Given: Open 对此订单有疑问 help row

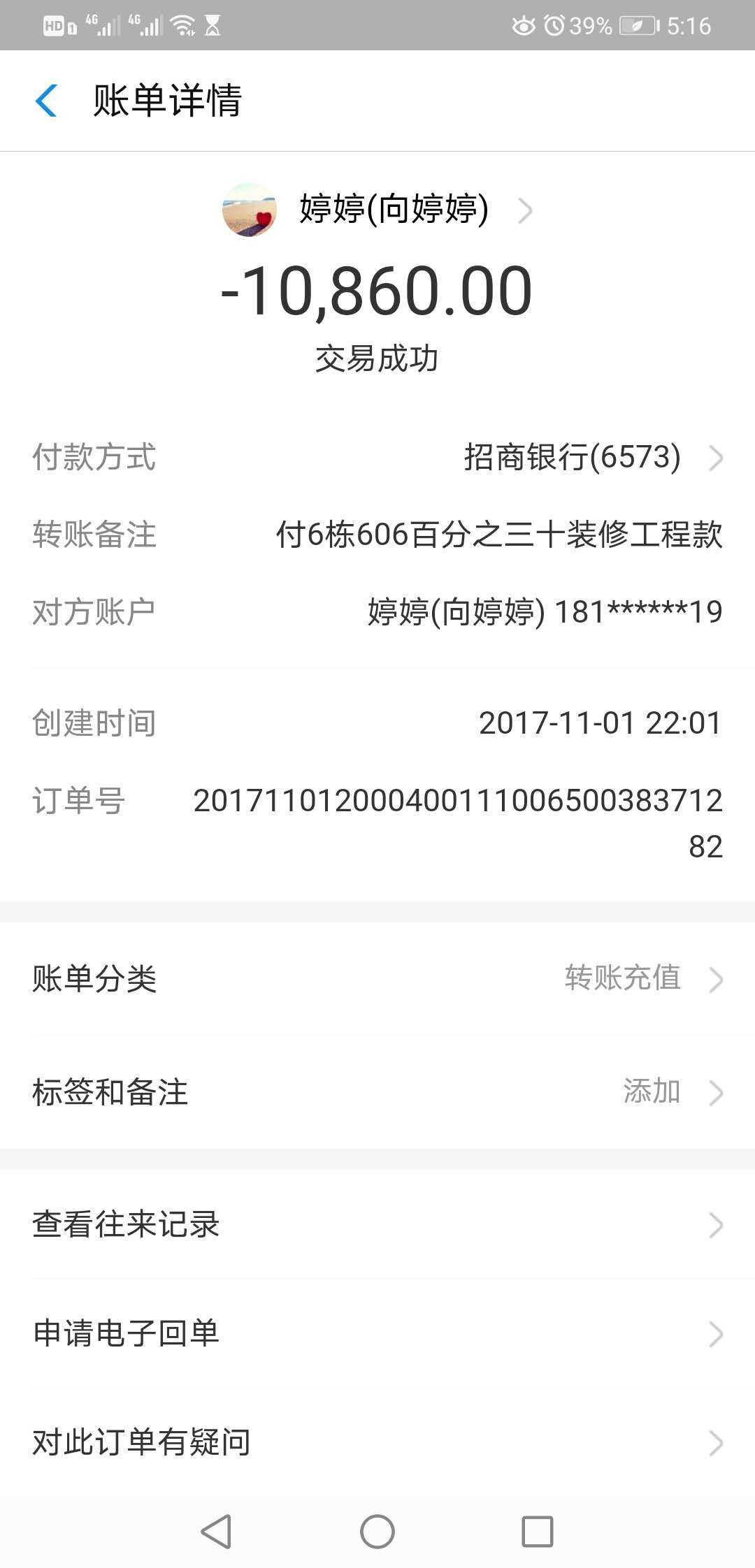Looking at the screenshot, I should coord(377,1442).
